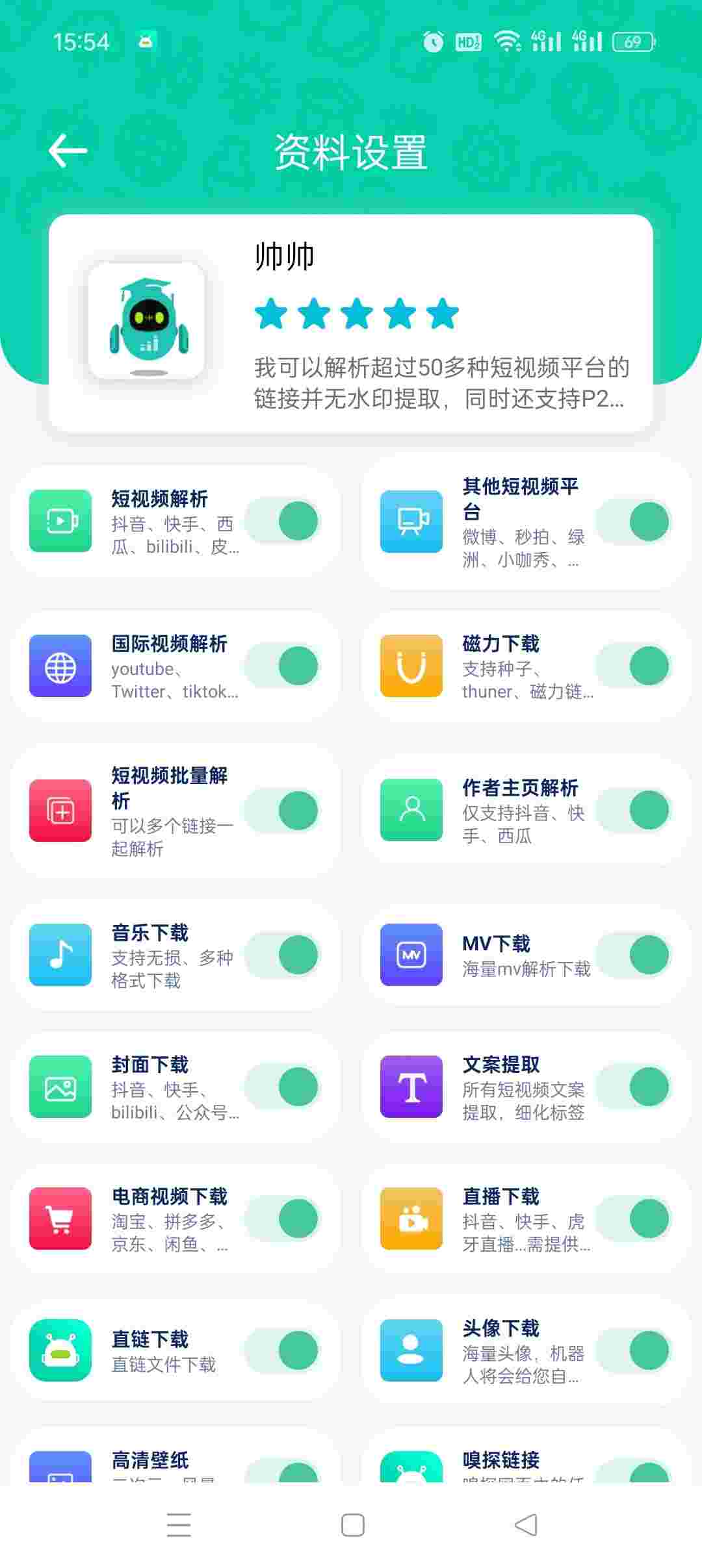The image size is (702, 1568).
Task: Disable the 其他短视频平台 switch
Action: (x=634, y=522)
